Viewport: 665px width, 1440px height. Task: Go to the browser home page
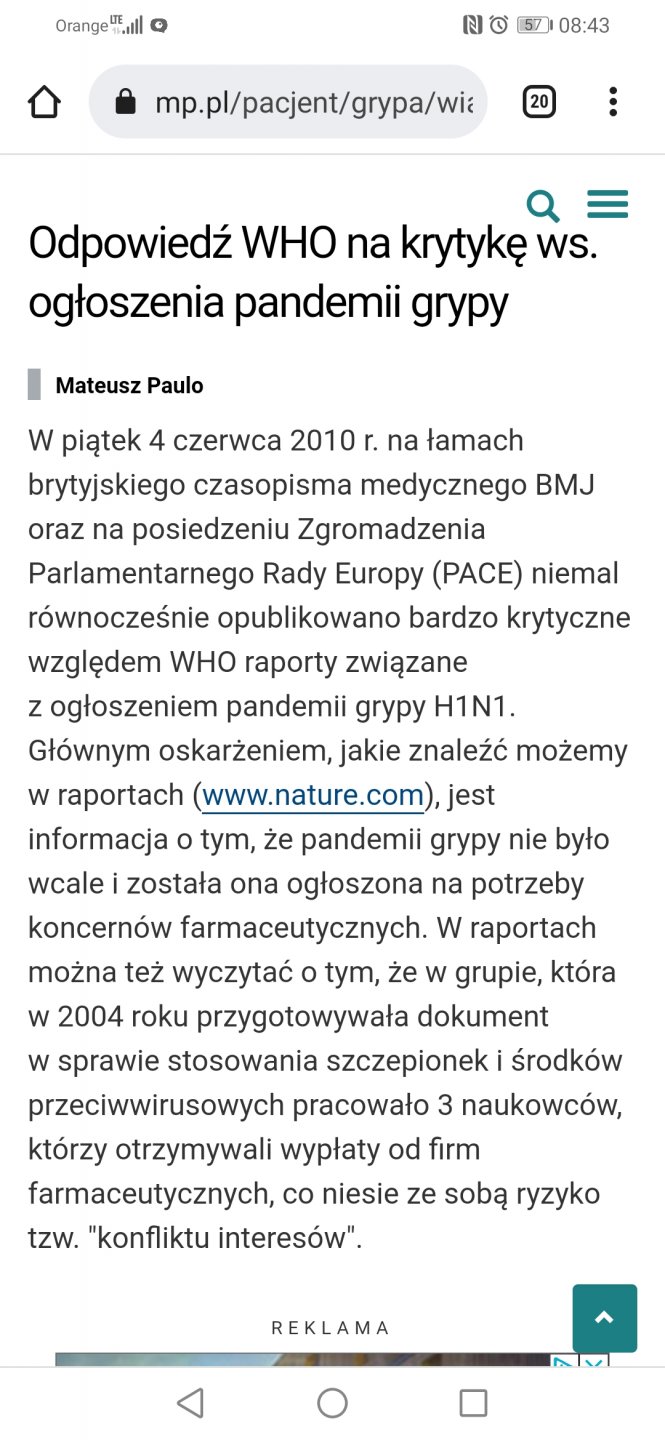click(x=44, y=102)
